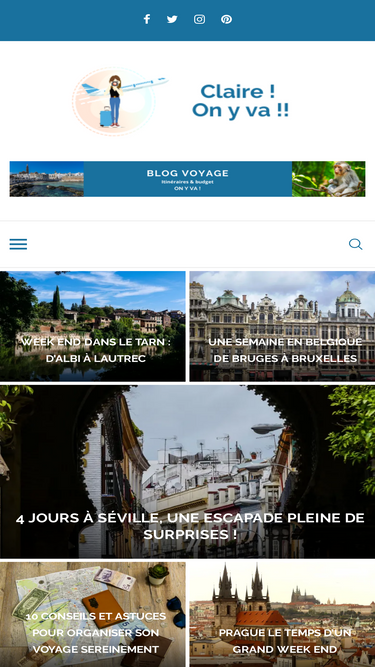Open the Blog Voyage banner
This screenshot has height=667, width=375.
coord(188,179)
